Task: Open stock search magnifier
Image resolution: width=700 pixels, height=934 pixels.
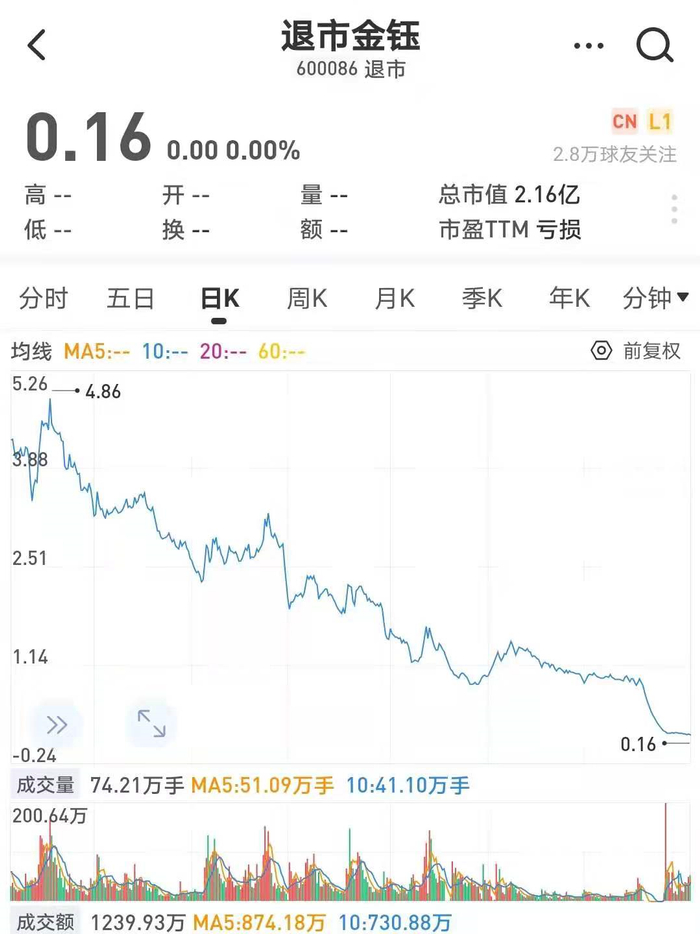Action: point(655,45)
